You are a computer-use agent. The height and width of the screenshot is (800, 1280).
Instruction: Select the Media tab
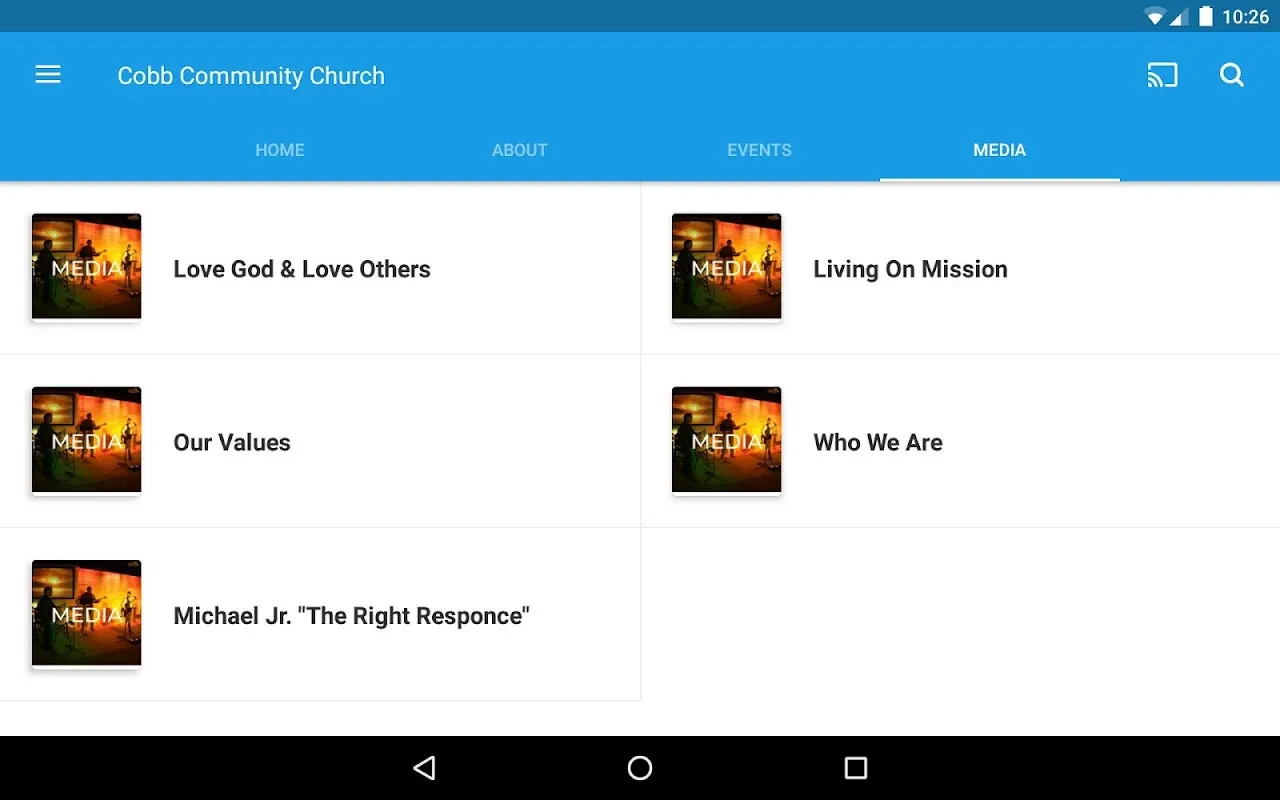point(999,150)
